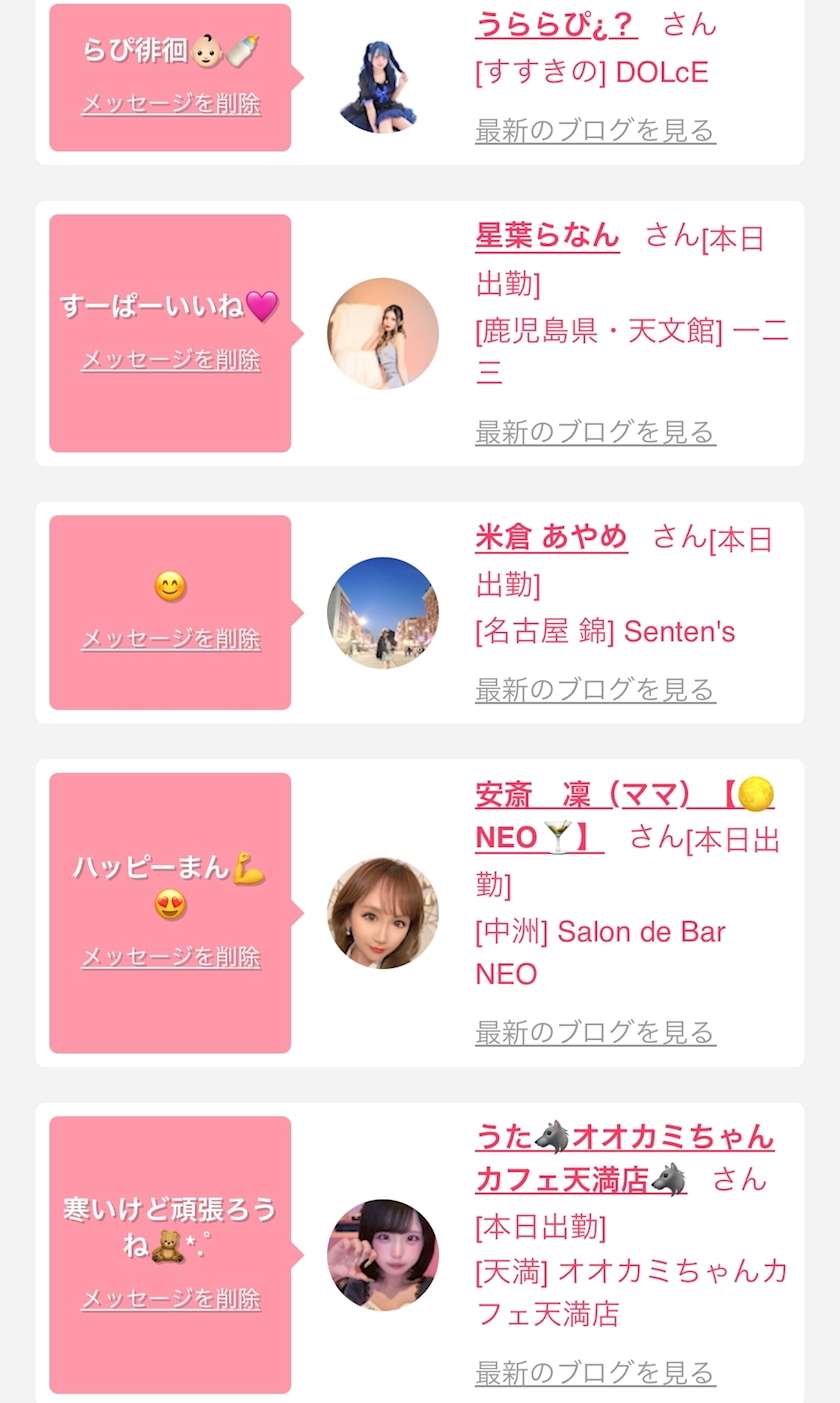
Task: View latest blog of 米倉 あやめ
Action: [x=595, y=689]
